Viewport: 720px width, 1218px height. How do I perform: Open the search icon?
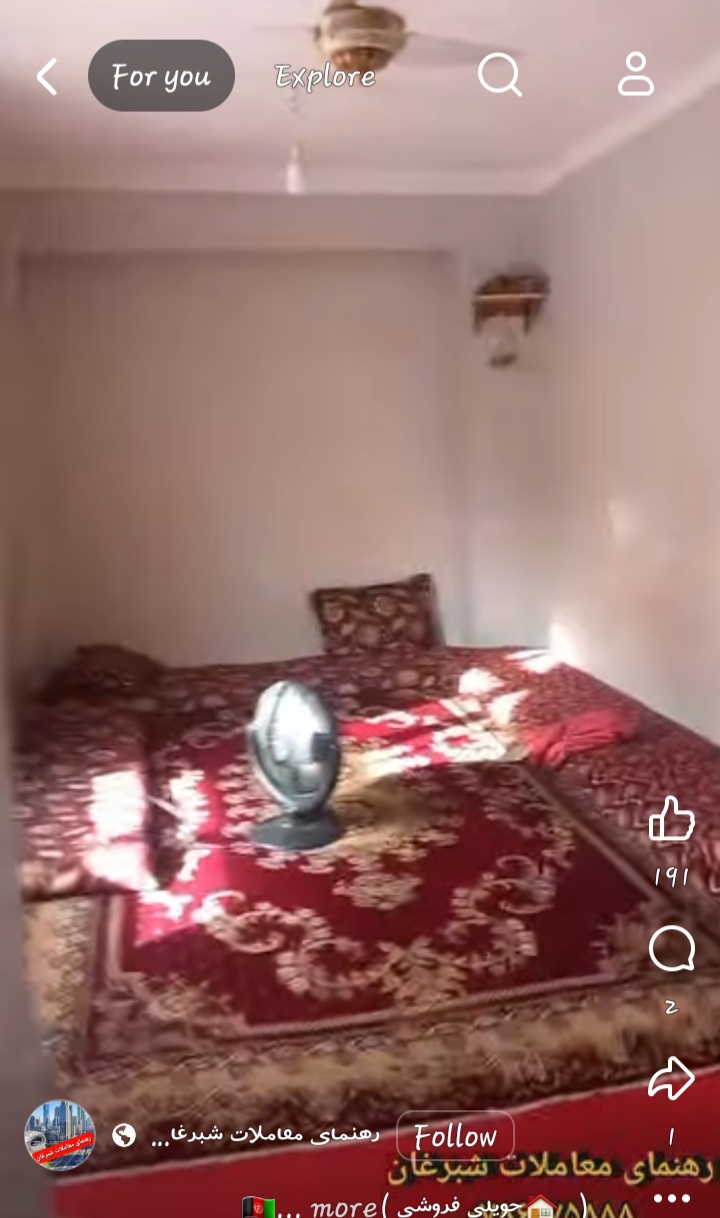point(499,75)
